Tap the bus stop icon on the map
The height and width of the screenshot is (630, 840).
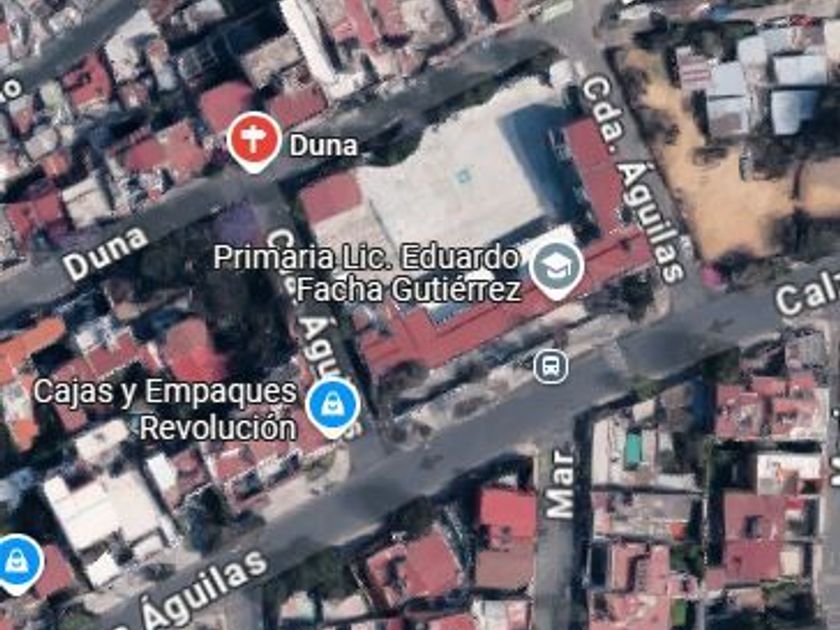[550, 366]
